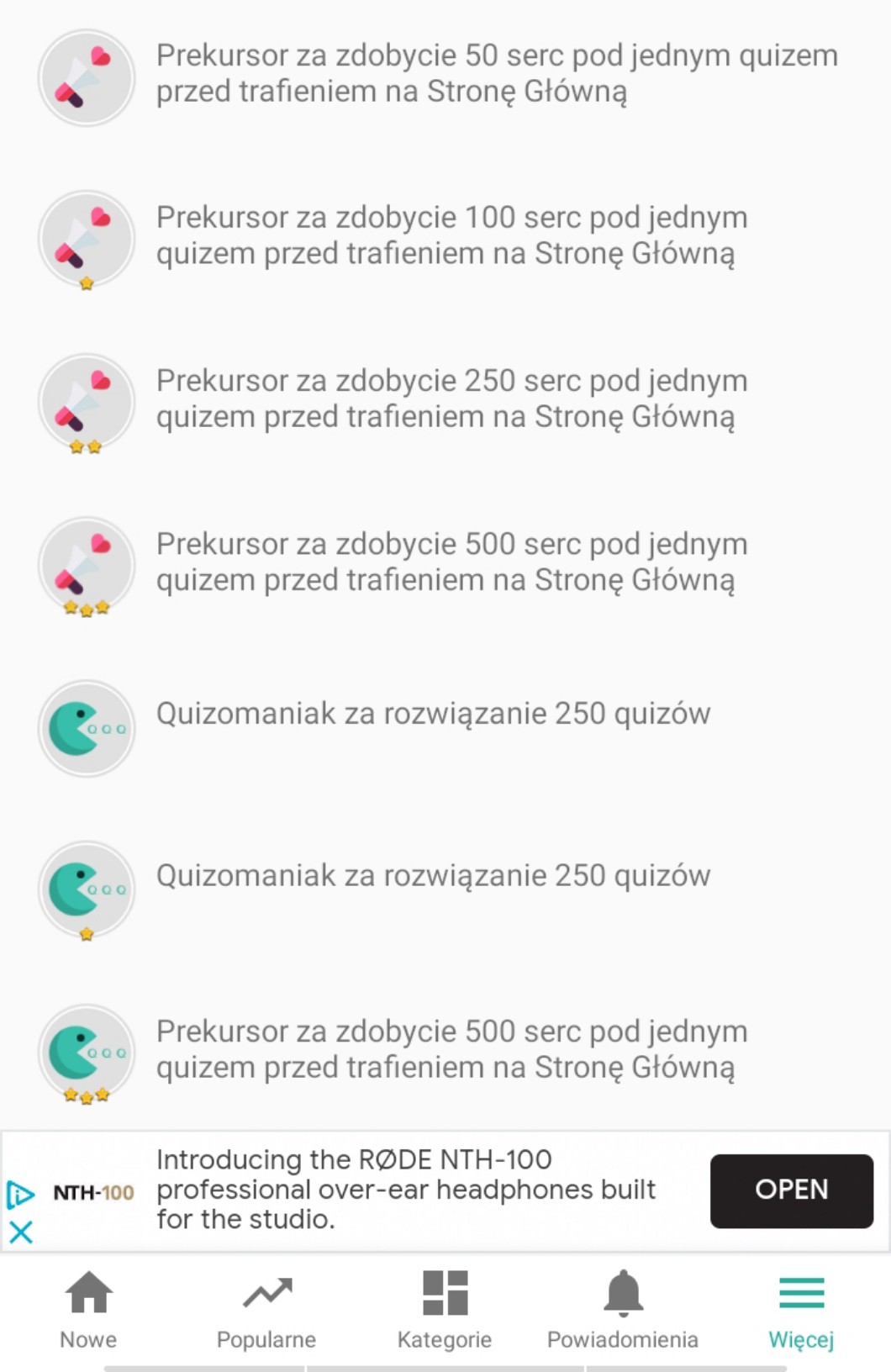Dismiss the ad banner with the X

(20, 1232)
